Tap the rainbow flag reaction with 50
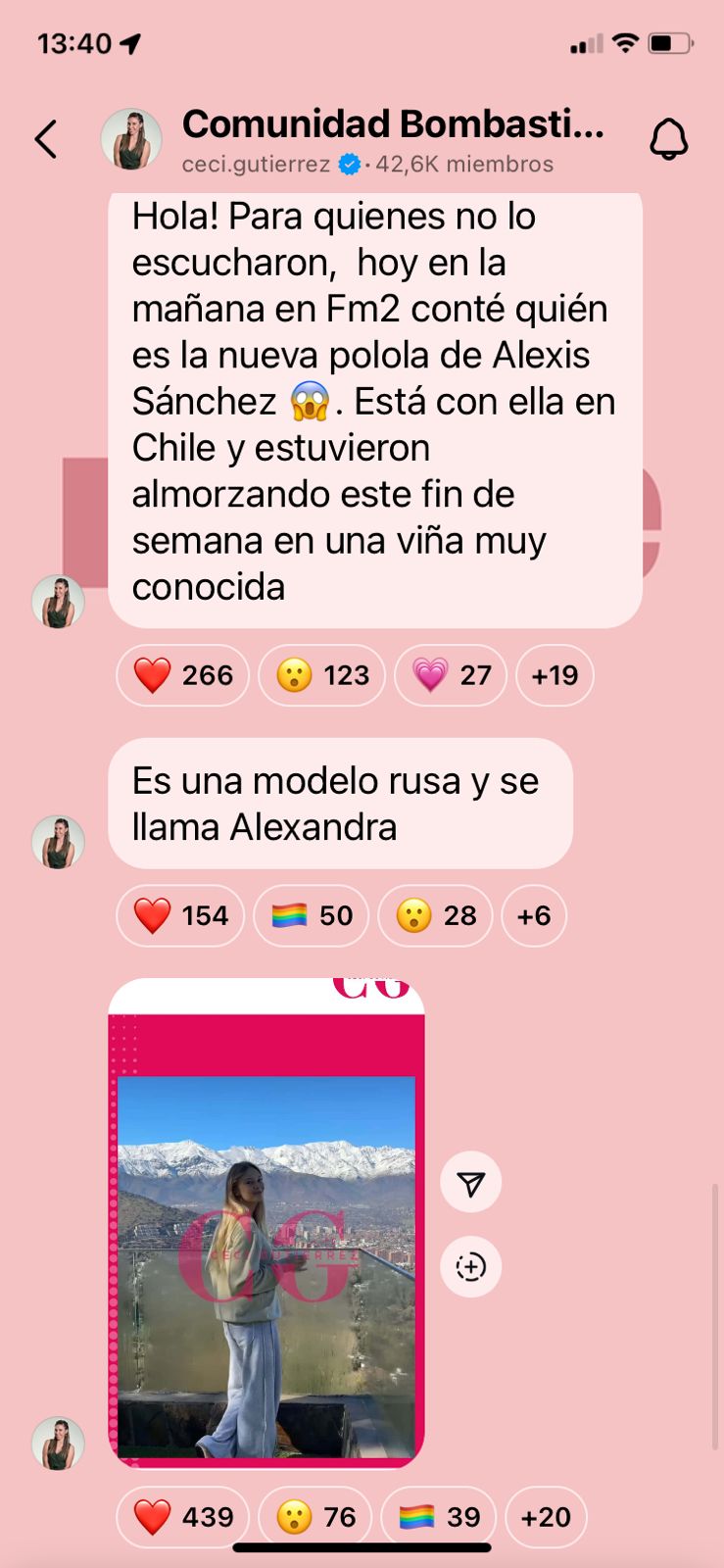 (312, 915)
